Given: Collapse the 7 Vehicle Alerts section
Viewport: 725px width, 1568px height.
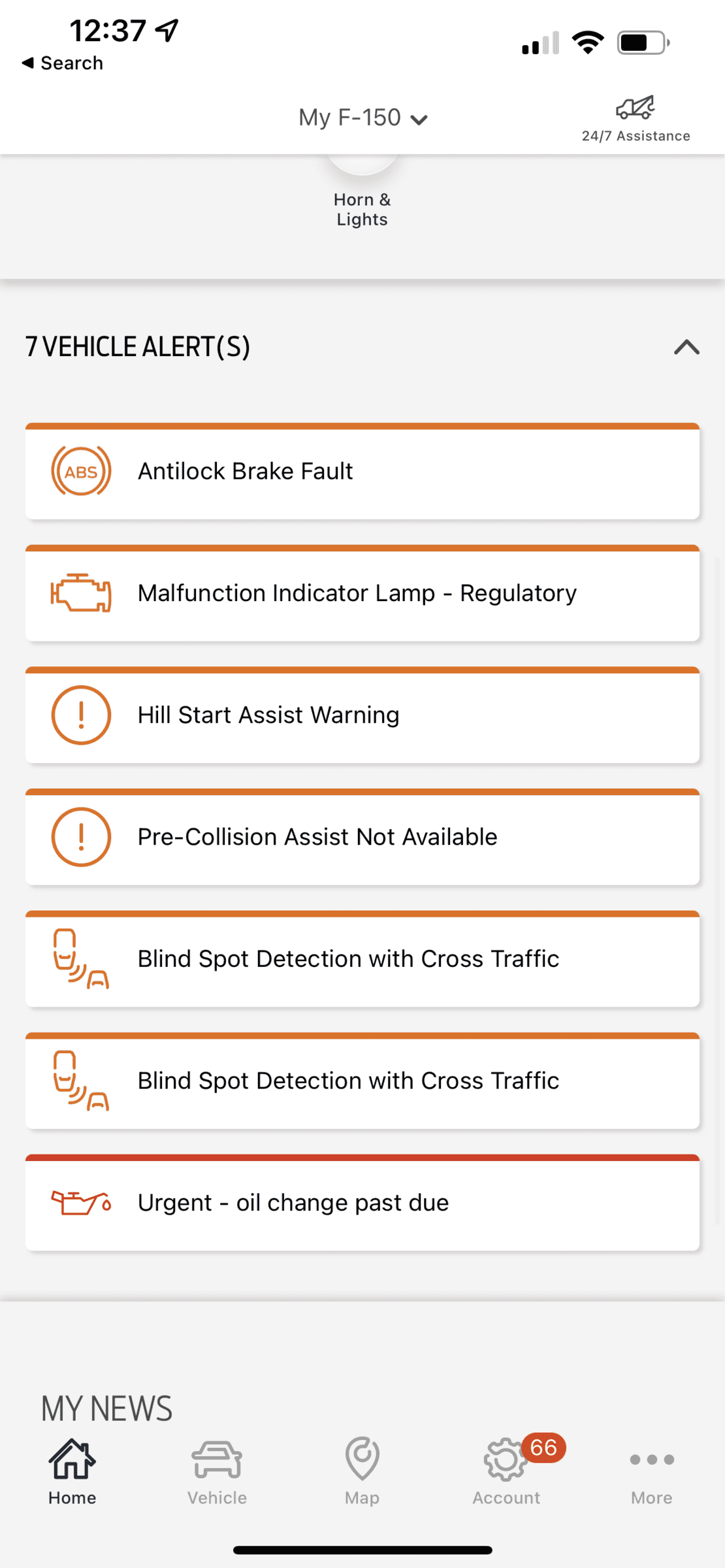Looking at the screenshot, I should tap(686, 347).
